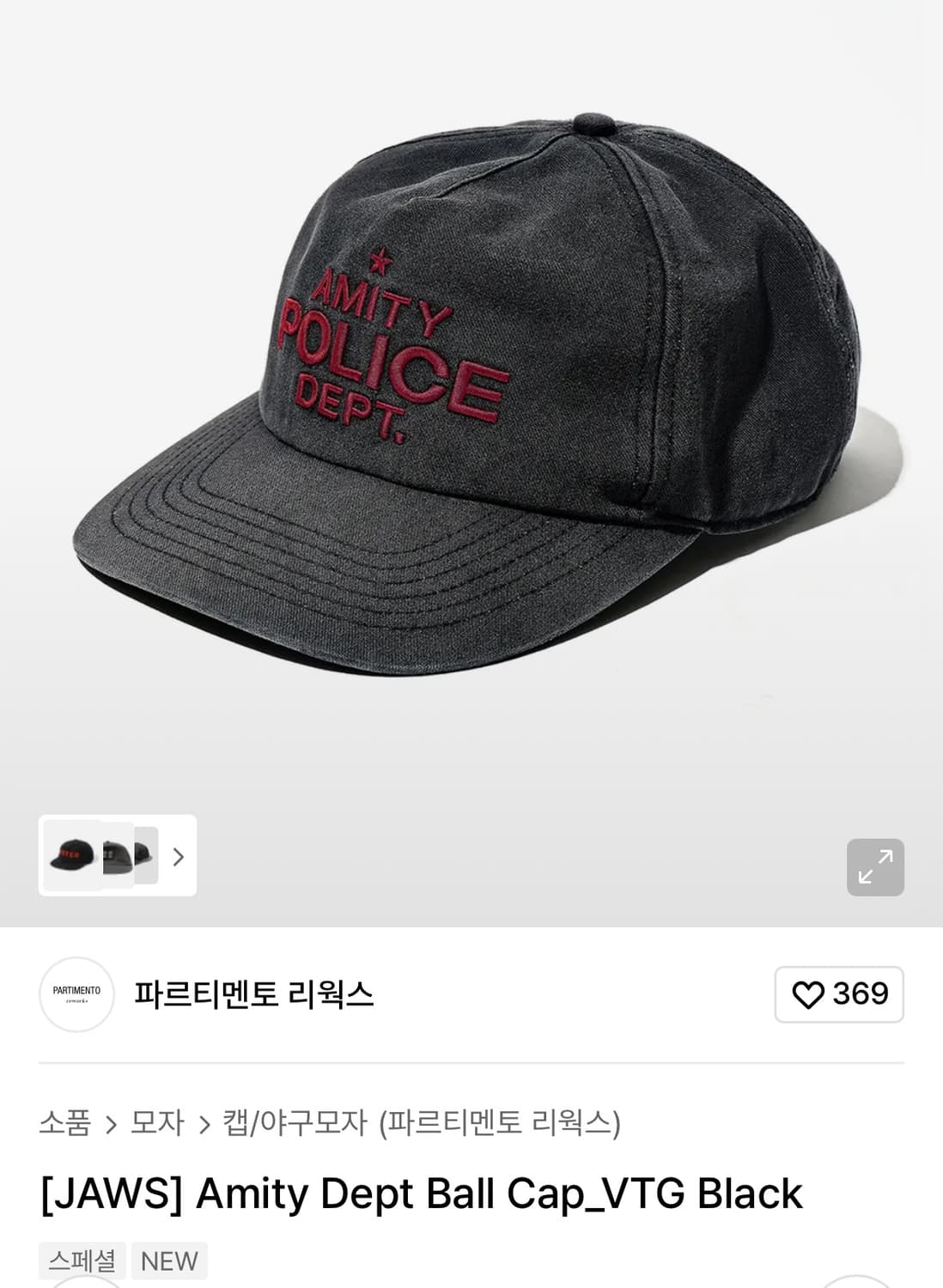The image size is (943, 1288).
Task: Tap the expand arrows in the bottom-right image corner
Action: click(876, 867)
